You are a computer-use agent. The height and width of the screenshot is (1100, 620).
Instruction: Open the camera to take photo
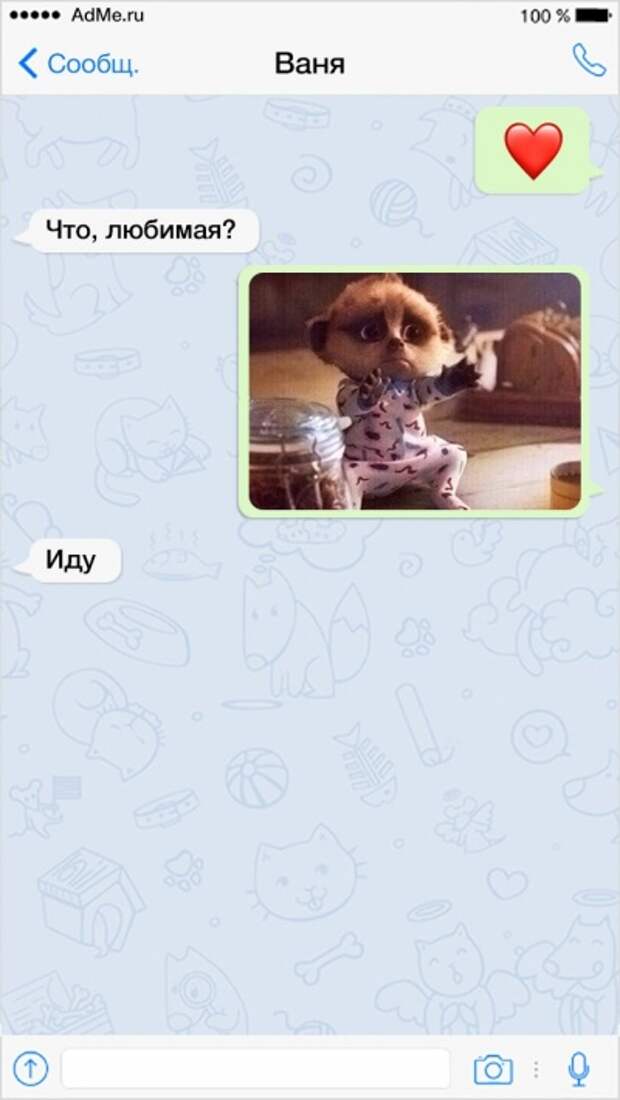(493, 1069)
